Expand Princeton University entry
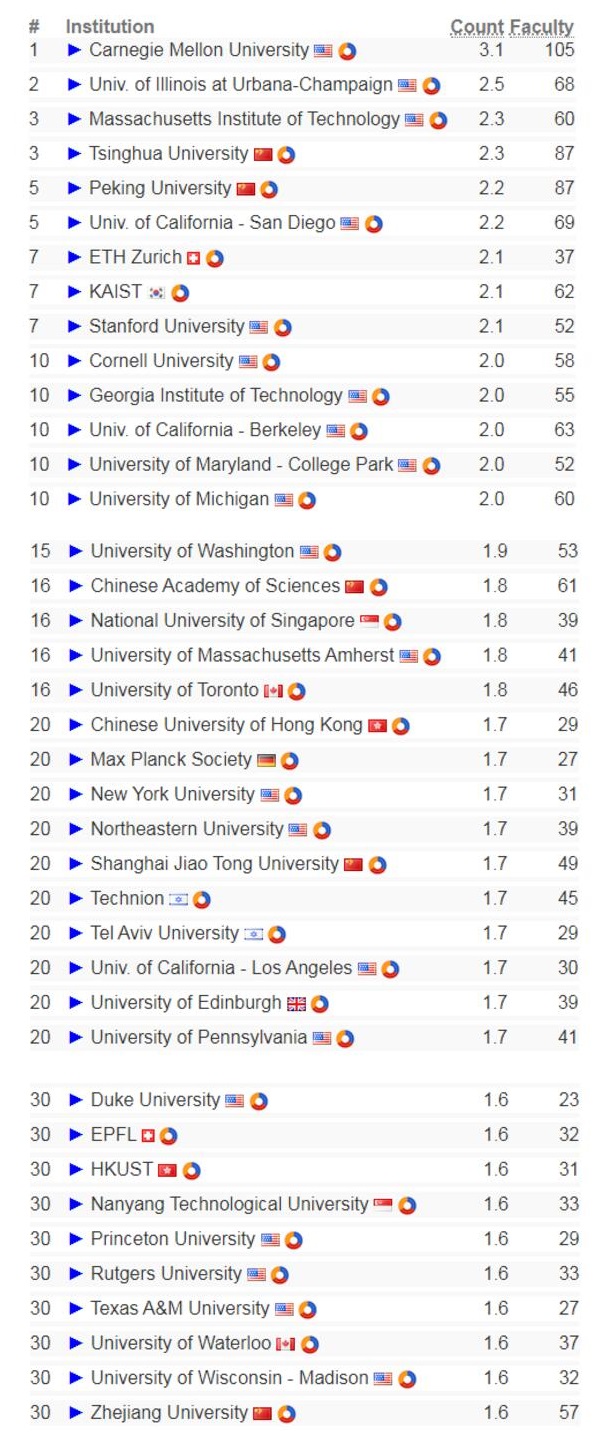This screenshot has width=602, height=1452. coord(76,1239)
